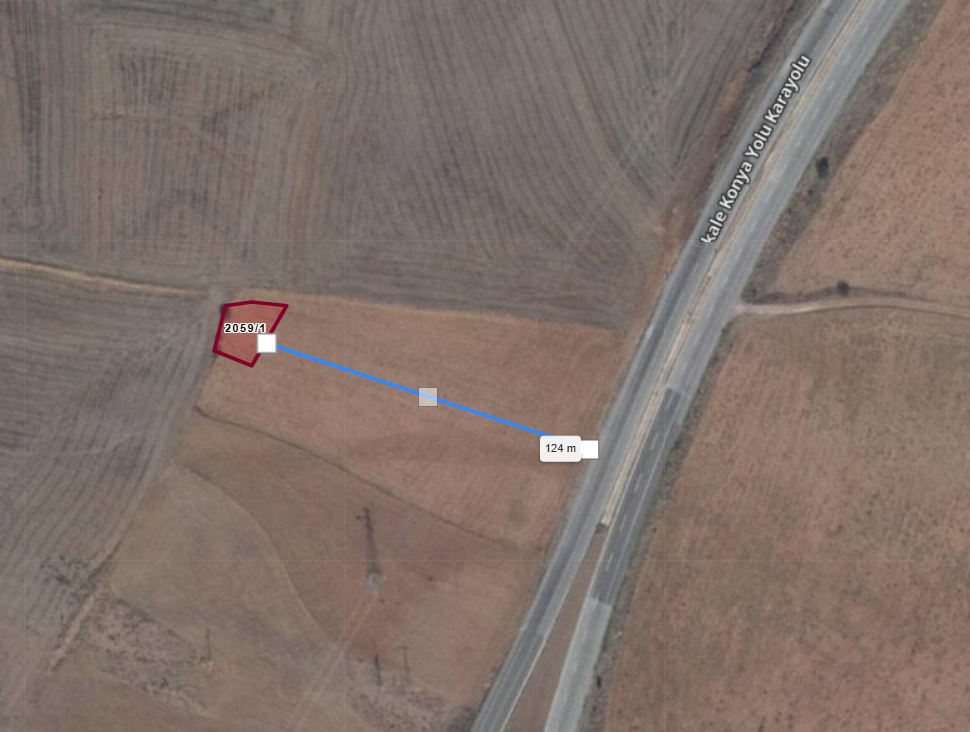The height and width of the screenshot is (732, 970).
Task: Tap the measurement line's midpoint handle
Action: coord(428,397)
